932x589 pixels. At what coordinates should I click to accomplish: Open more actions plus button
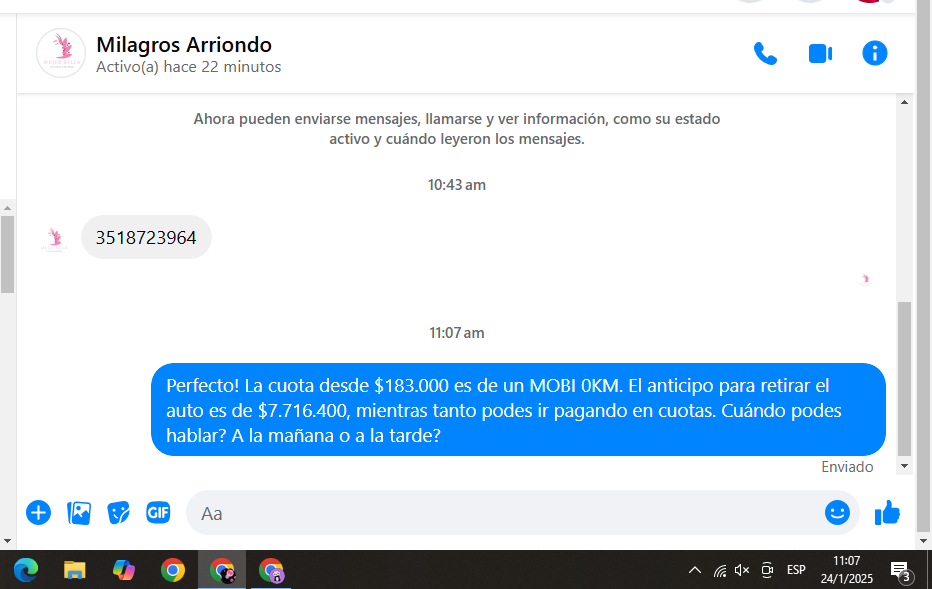click(x=38, y=513)
